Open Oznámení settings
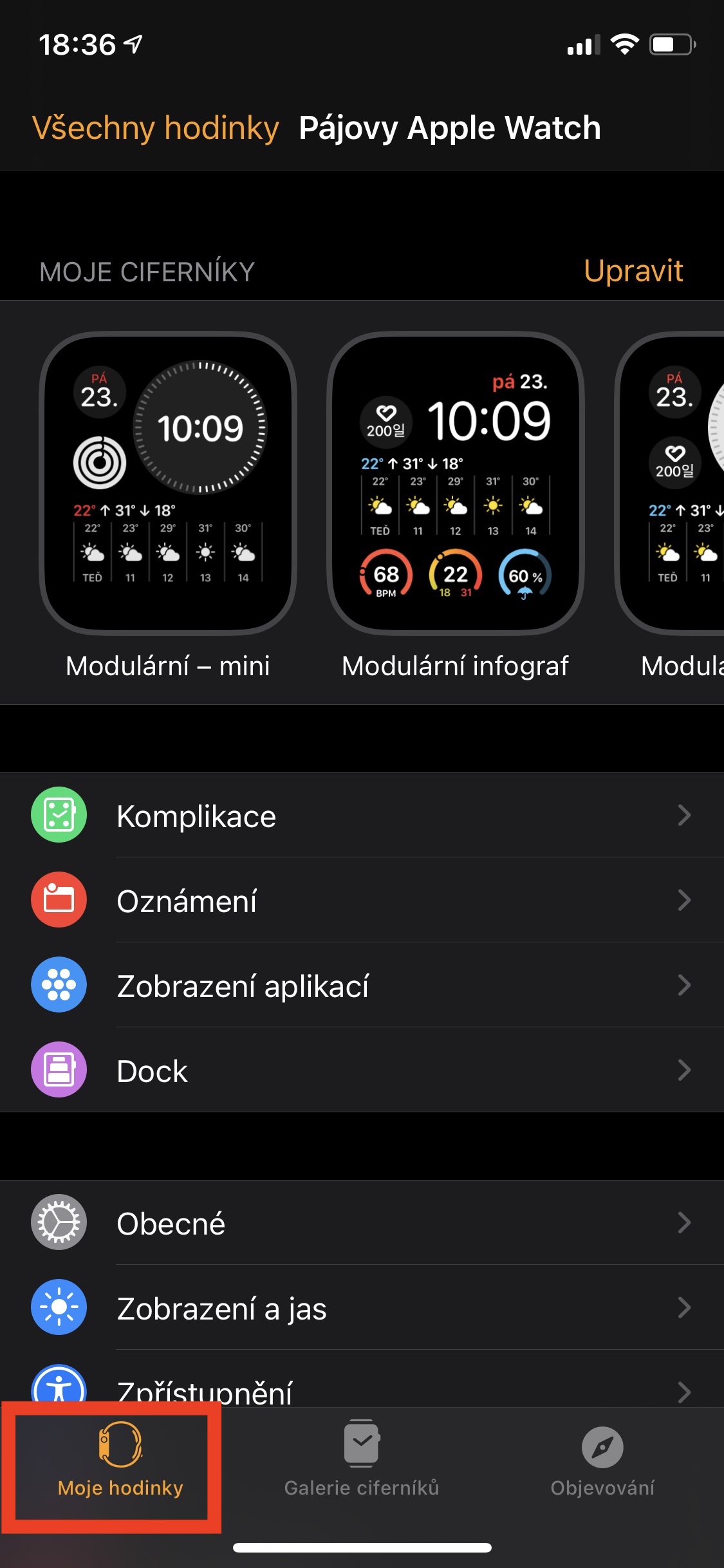Screen dimensions: 724x1568 [x=362, y=901]
